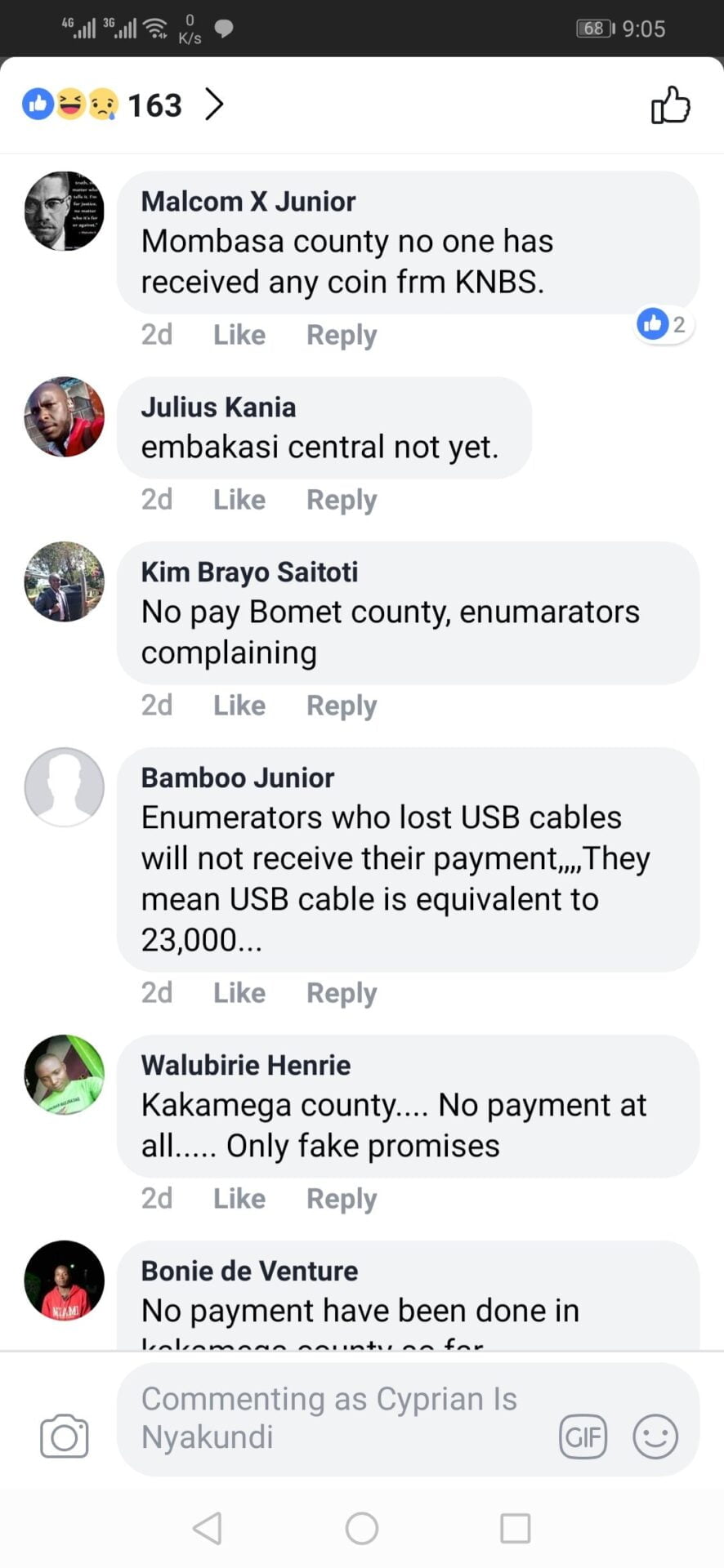Reply to Malcom X Junior's comment
Image resolution: width=724 pixels, height=1568 pixels.
coord(341,335)
